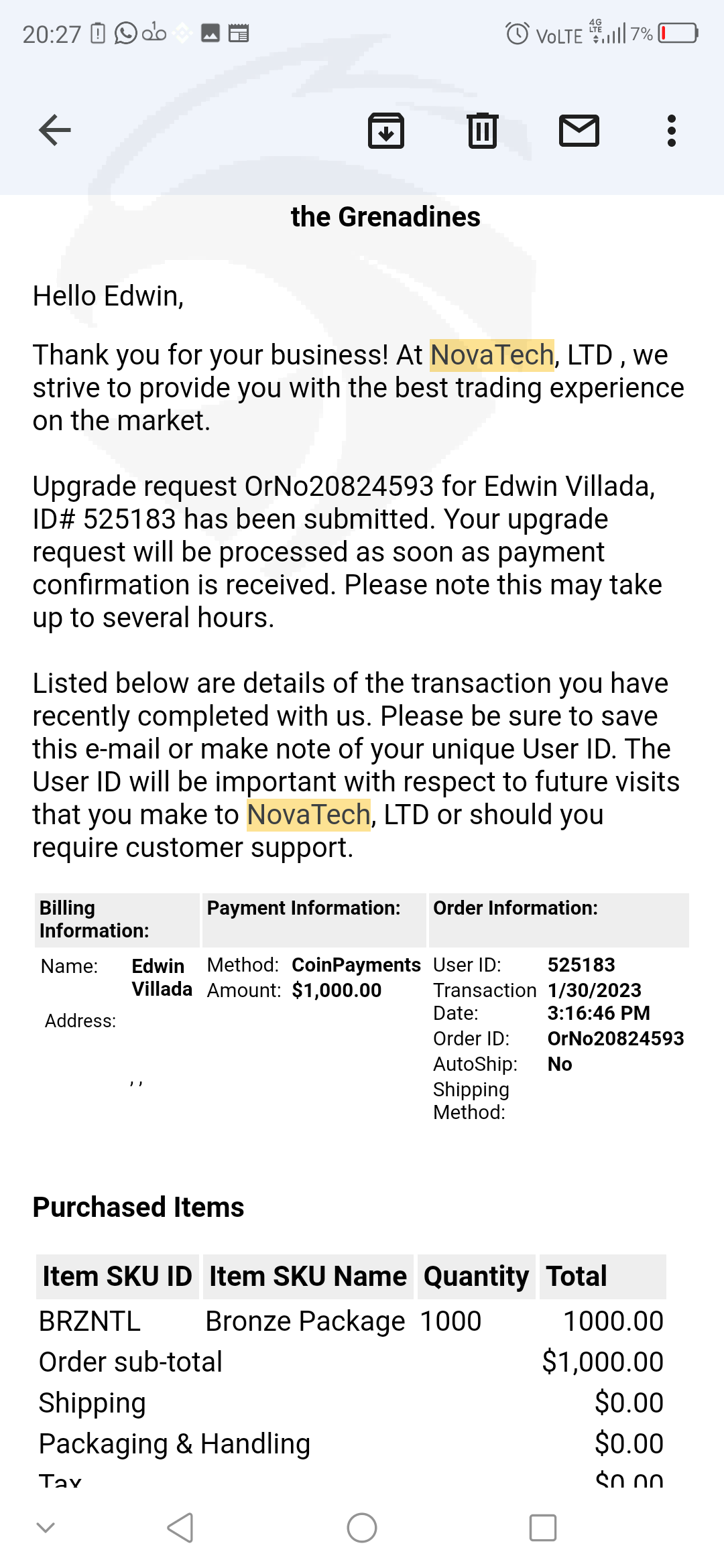The width and height of the screenshot is (724, 1568).
Task: Delete this email
Action: click(x=483, y=130)
